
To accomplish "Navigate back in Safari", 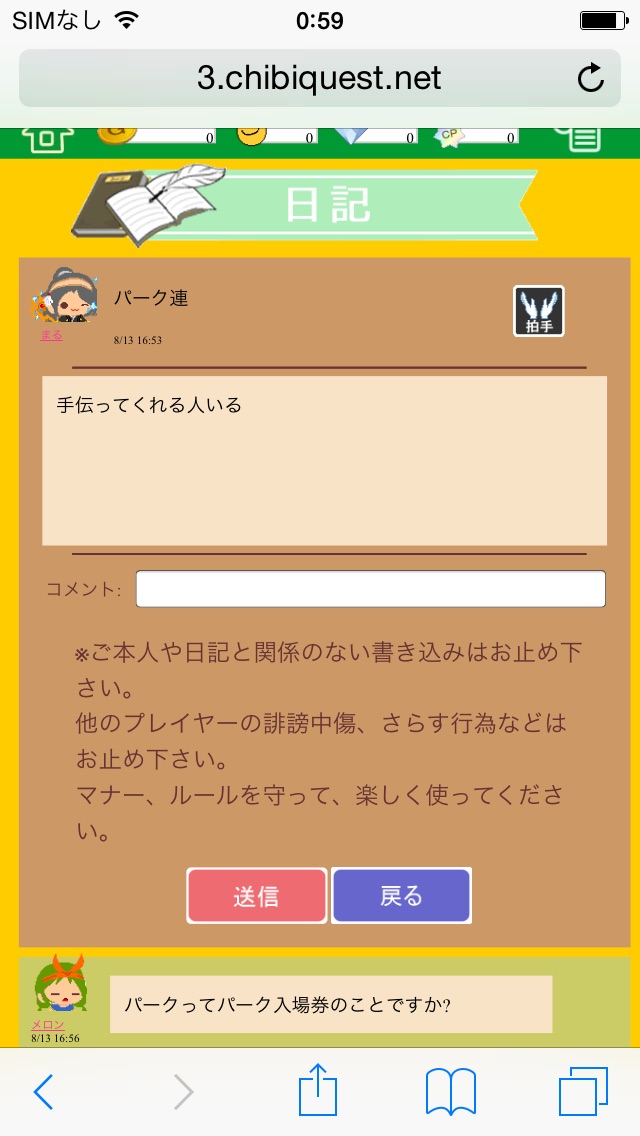I will (42, 1092).
